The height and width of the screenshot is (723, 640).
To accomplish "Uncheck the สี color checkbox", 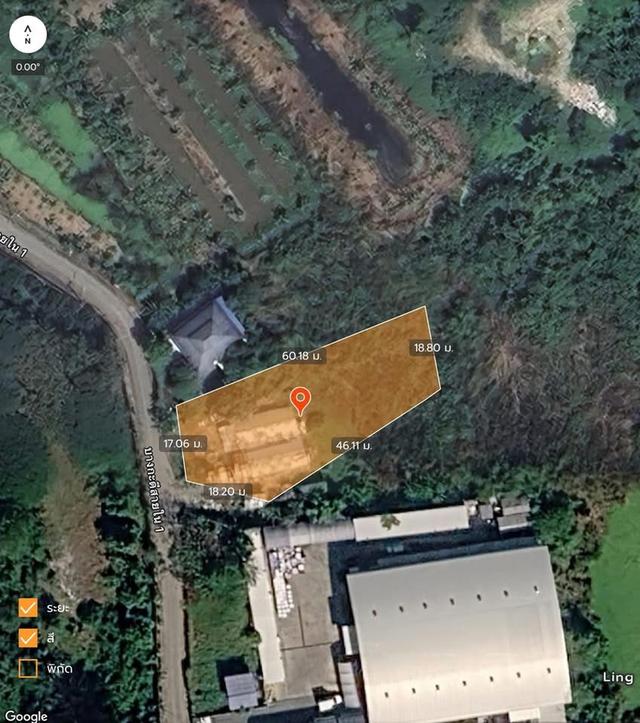I will pyautogui.click(x=28, y=637).
